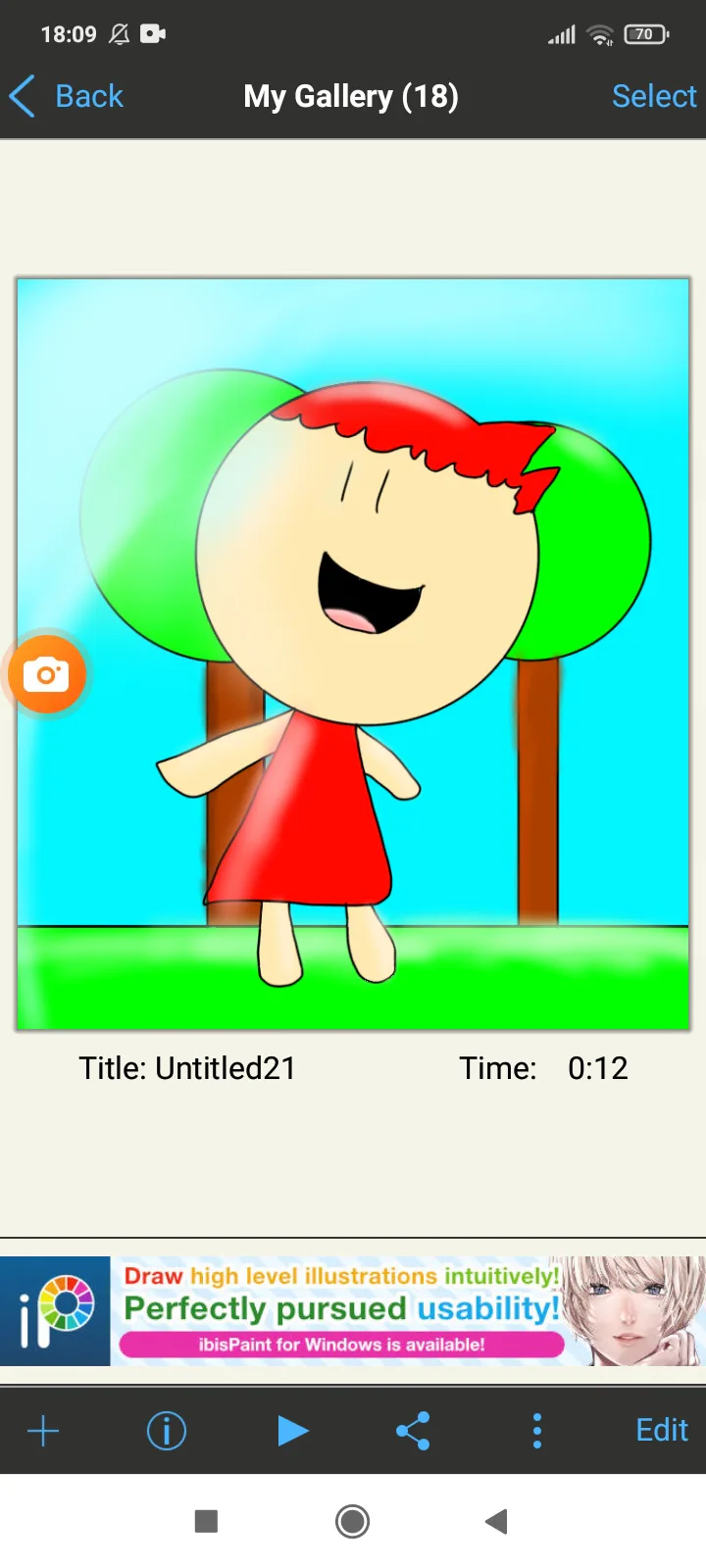The image size is (706, 1568).
Task: Share the Untitled21 artwork
Action: tap(413, 1431)
